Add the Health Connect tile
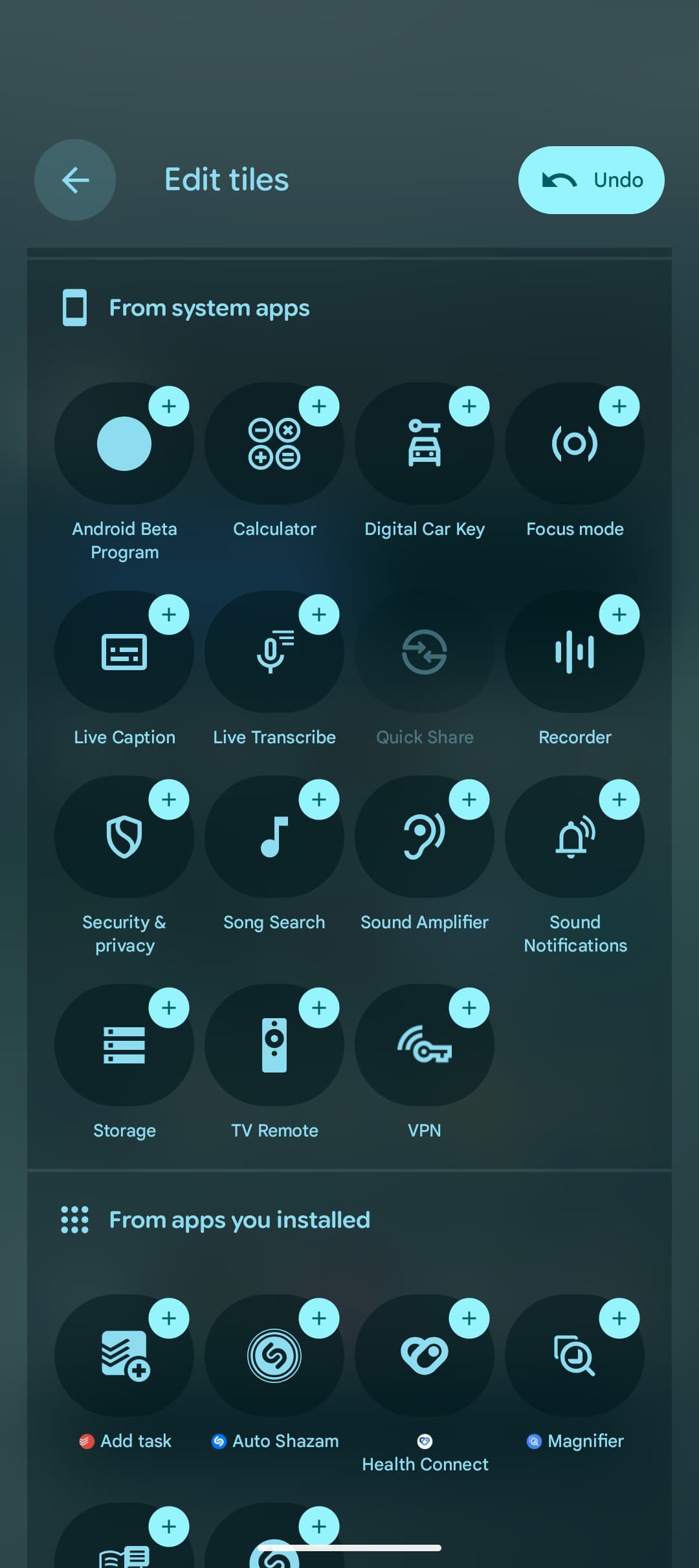Screen dimensions: 699x1568 [469, 1318]
